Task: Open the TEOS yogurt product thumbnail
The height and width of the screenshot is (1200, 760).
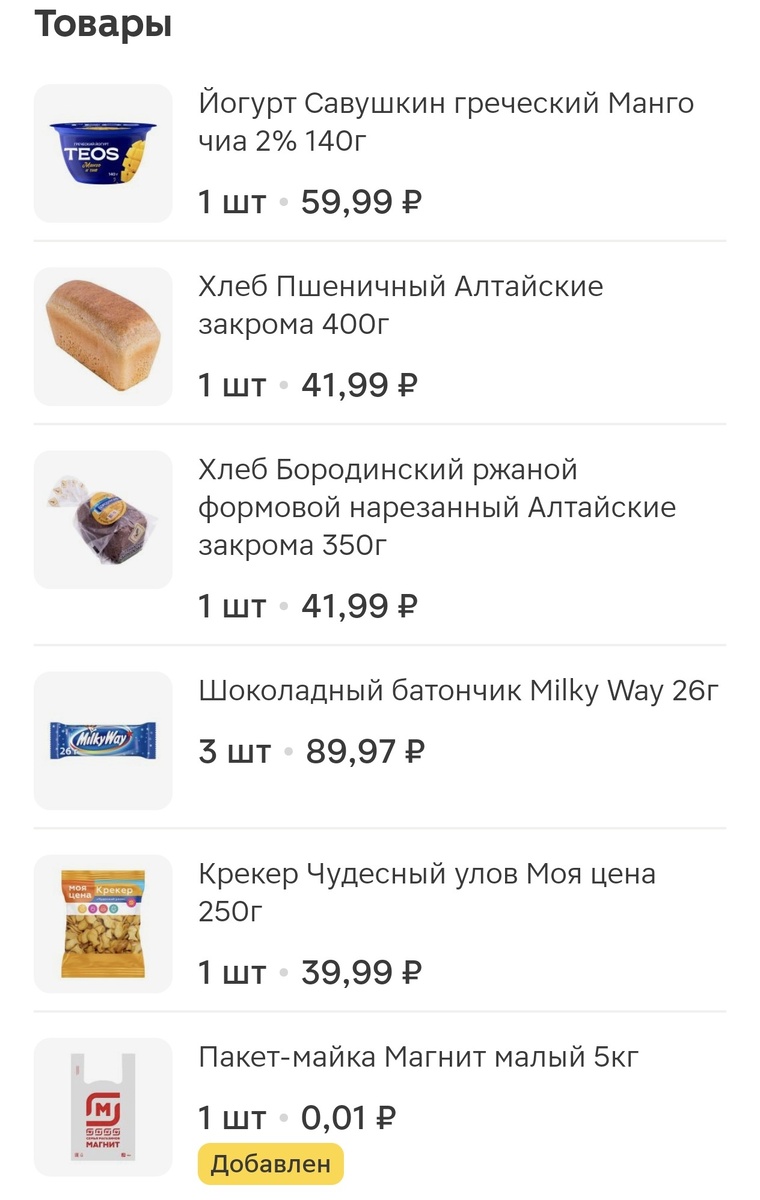Action: coord(103,149)
